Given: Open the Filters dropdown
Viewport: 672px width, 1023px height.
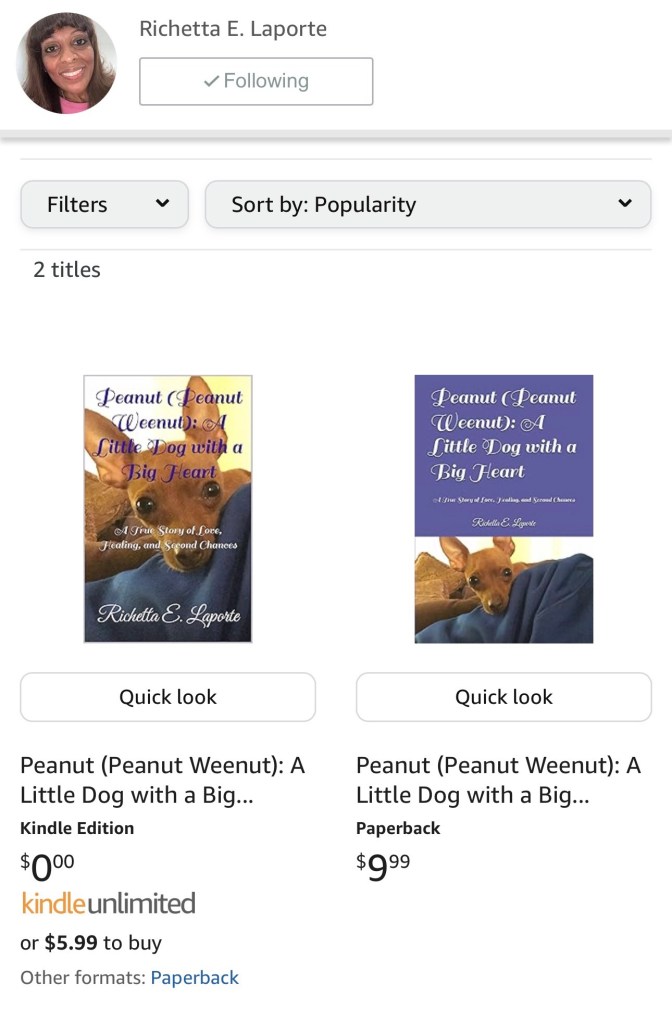Looking at the screenshot, I should (x=104, y=205).
